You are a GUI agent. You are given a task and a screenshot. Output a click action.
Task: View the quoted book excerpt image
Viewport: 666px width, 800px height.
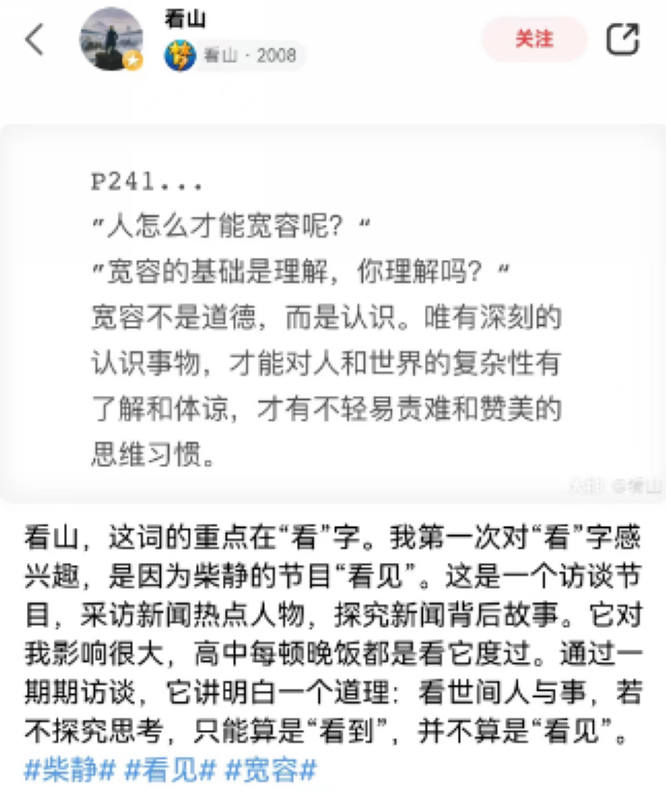click(332, 312)
